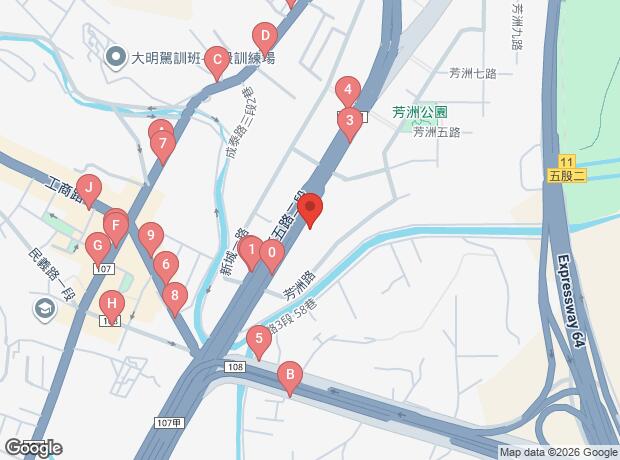Tap marker G on 民義路

(x=97, y=245)
